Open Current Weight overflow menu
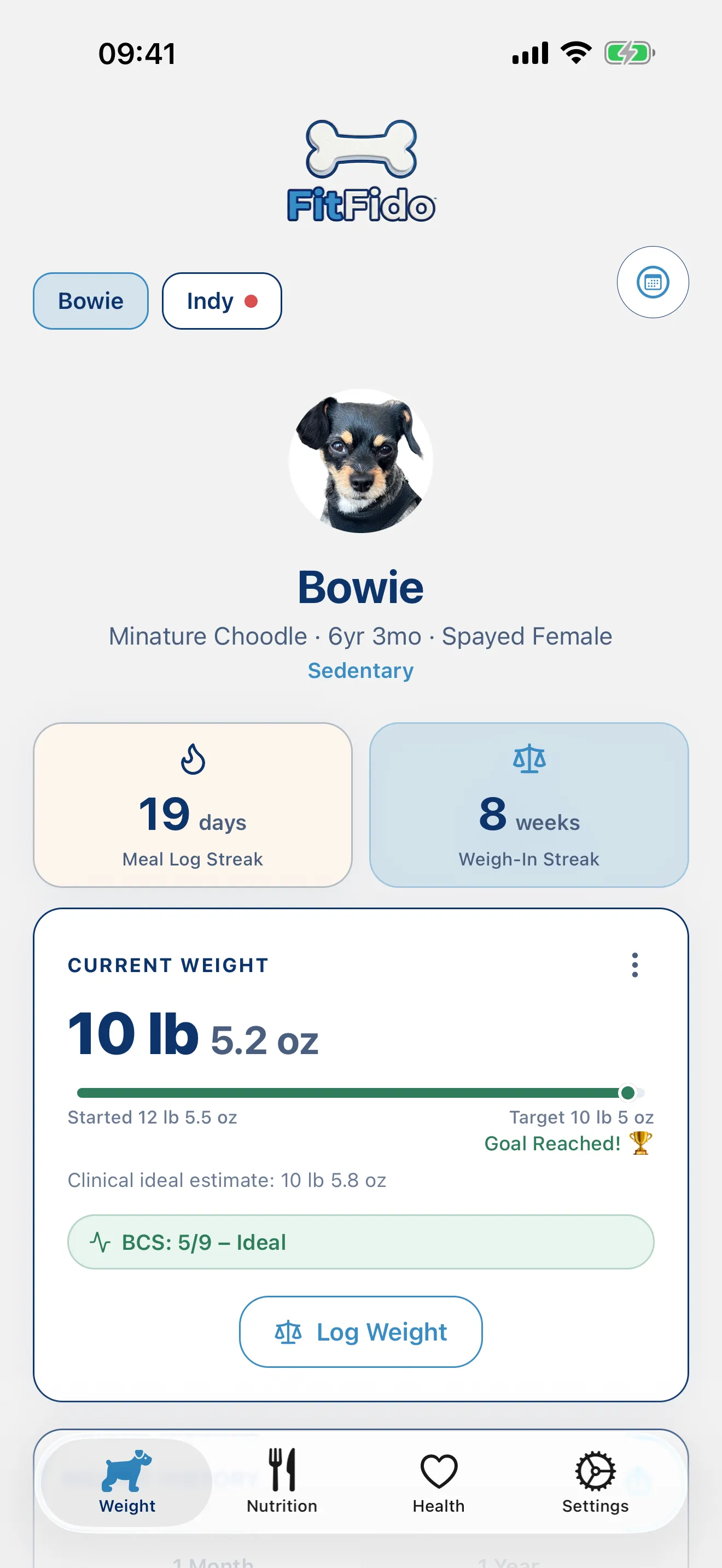Viewport: 722px width, 1568px height. coord(634,965)
